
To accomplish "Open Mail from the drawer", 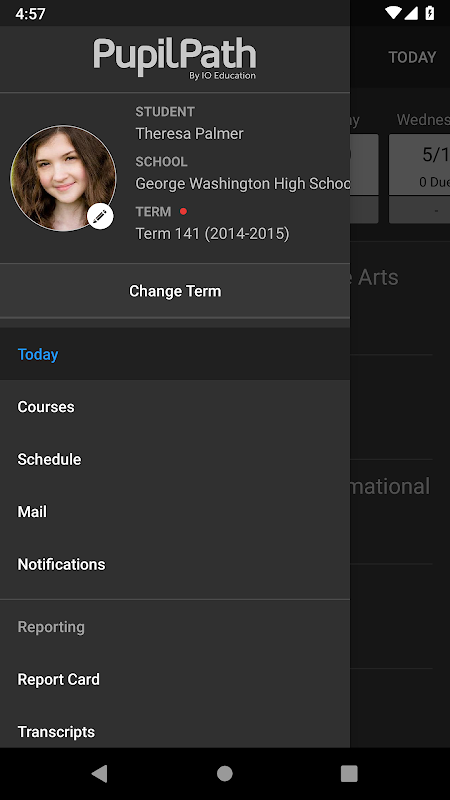I will point(175,512).
